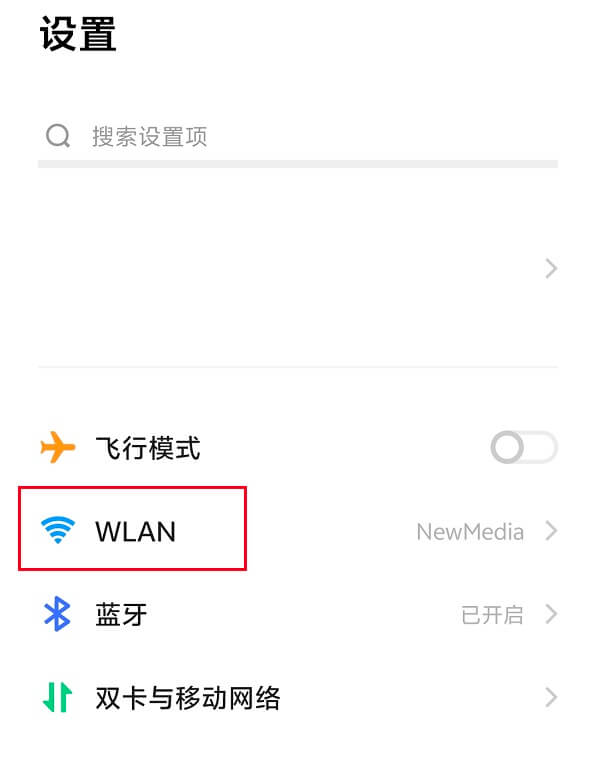The image size is (600, 768).
Task: Toggle the airplane mode switch
Action: click(x=523, y=448)
